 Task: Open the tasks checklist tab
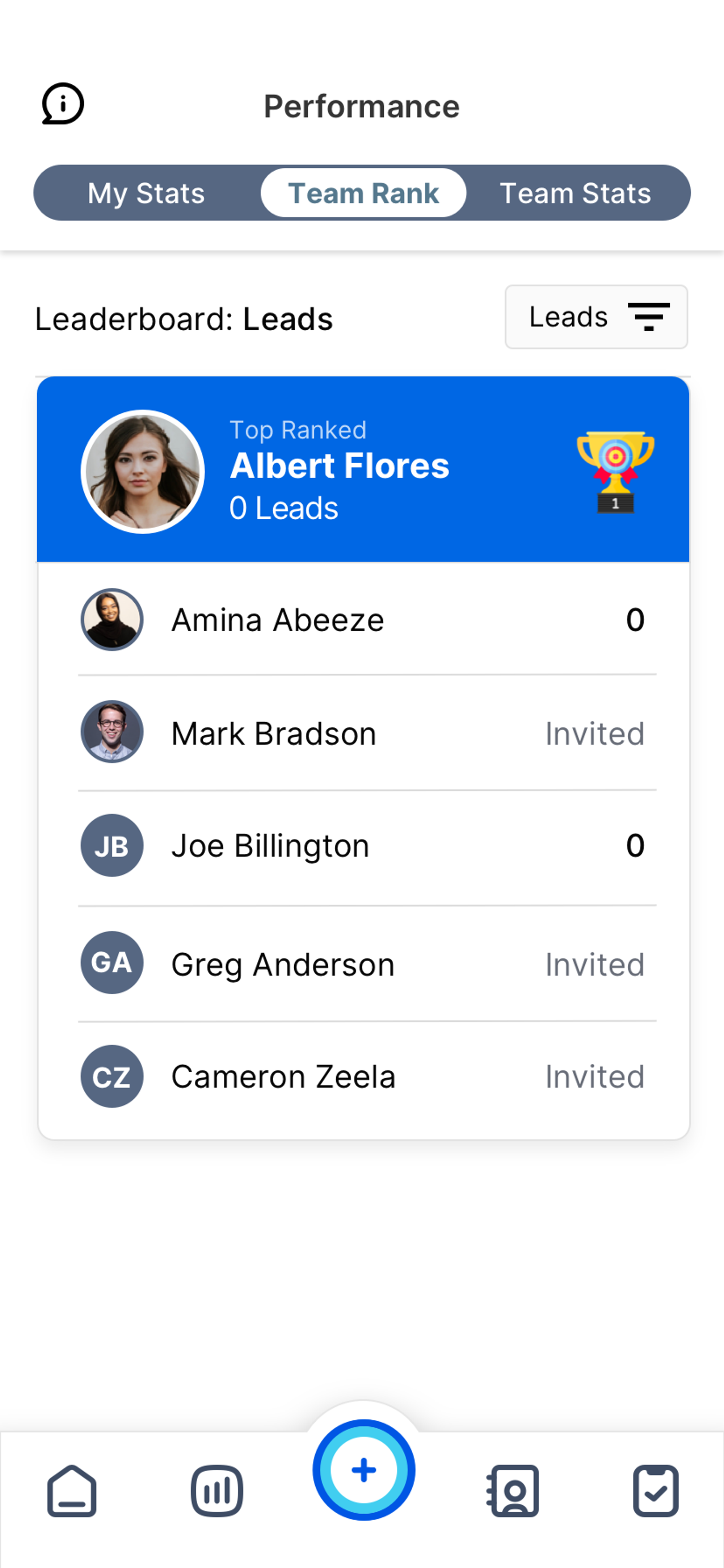click(656, 1491)
